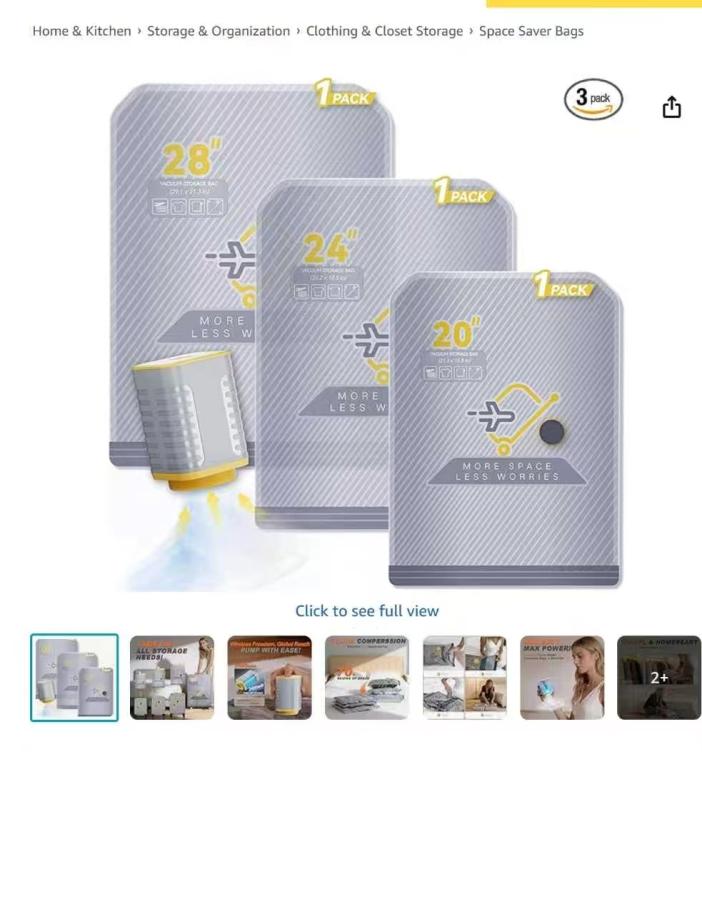View the Pump With Ease thumbnail
This screenshot has height=914, width=702.
coord(269,677)
